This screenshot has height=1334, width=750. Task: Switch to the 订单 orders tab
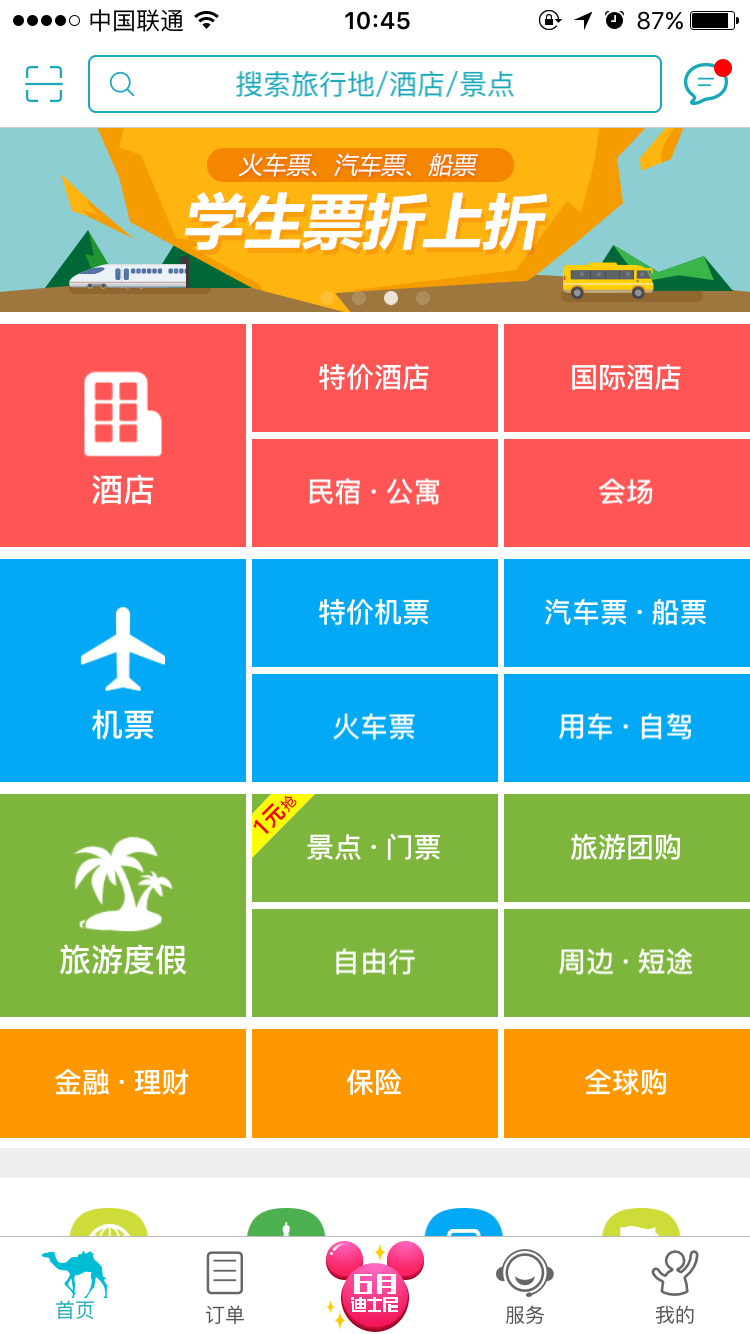click(225, 1288)
